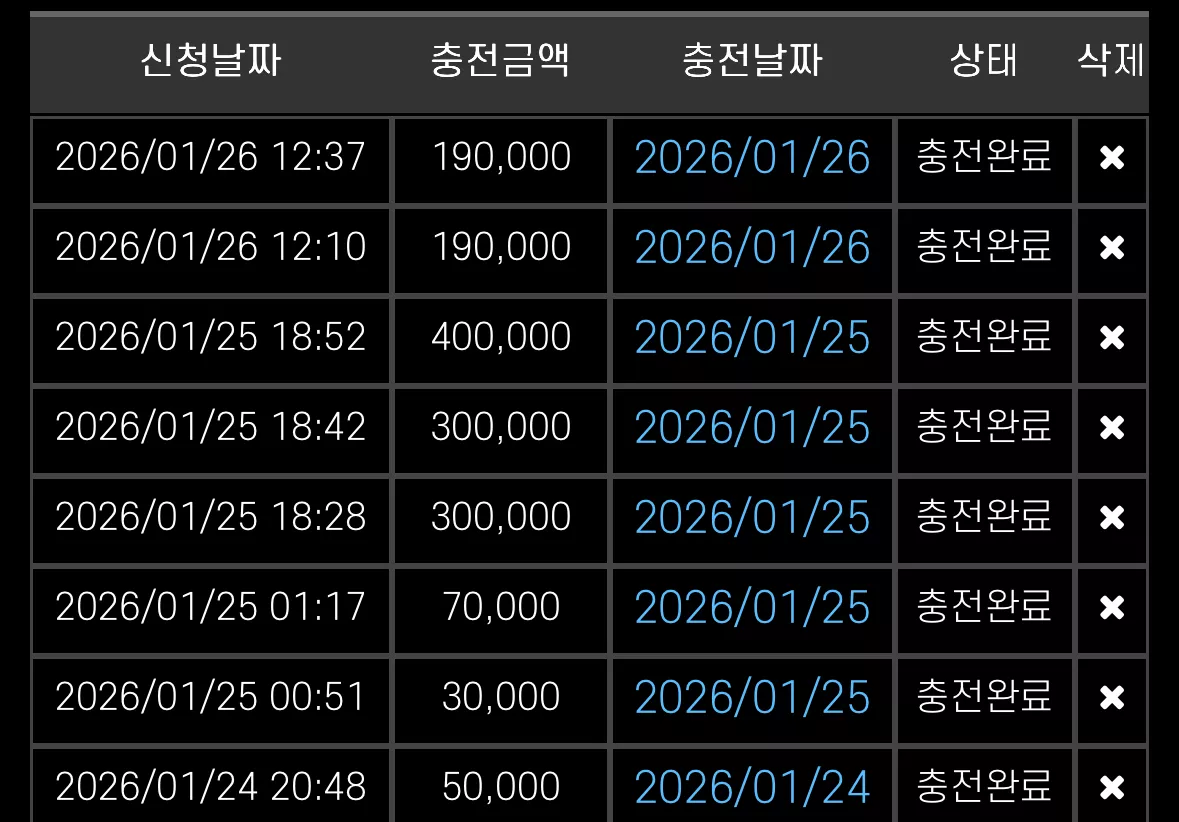Delete the 70,000 charge from 01:17
The width and height of the screenshot is (1179, 822).
[1111, 608]
